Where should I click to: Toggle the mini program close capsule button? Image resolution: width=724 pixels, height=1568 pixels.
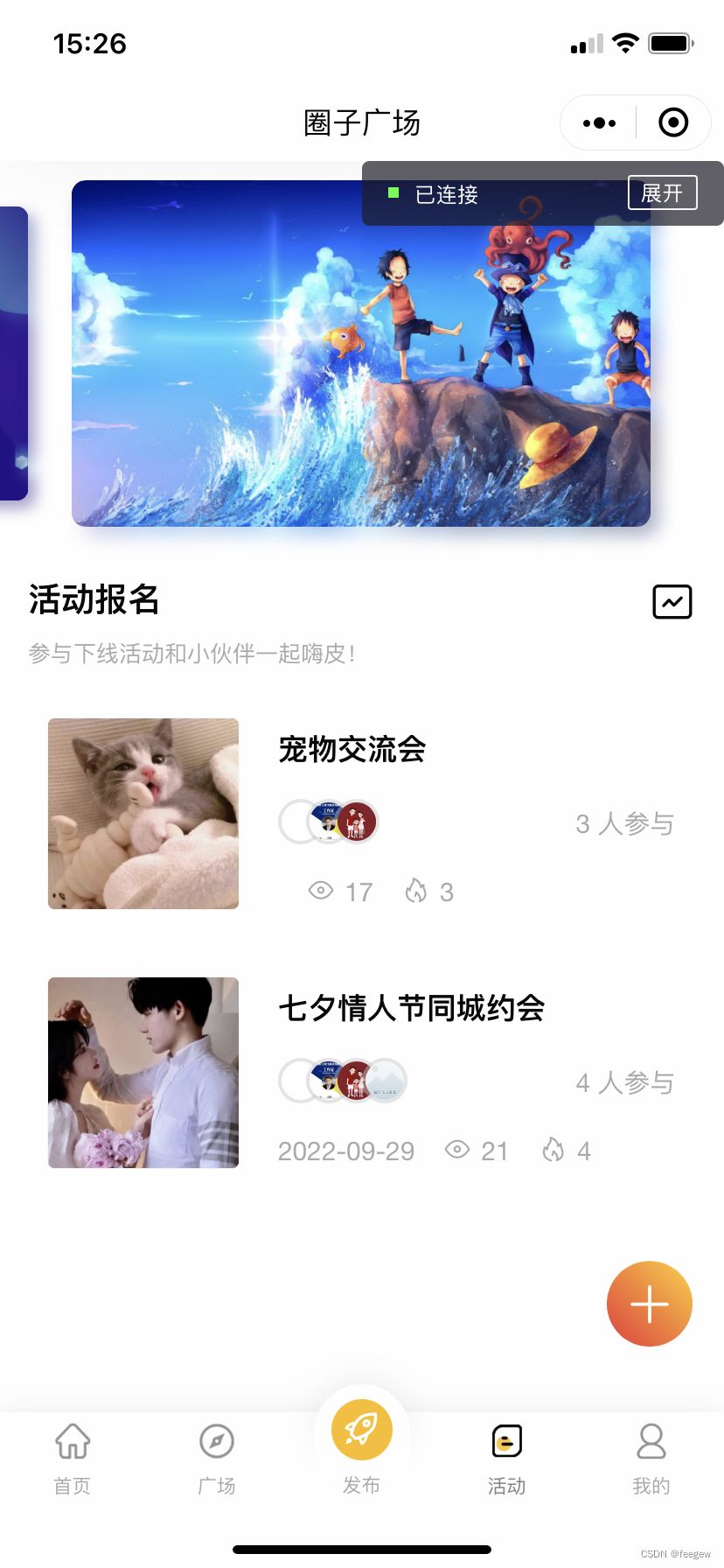coord(673,122)
